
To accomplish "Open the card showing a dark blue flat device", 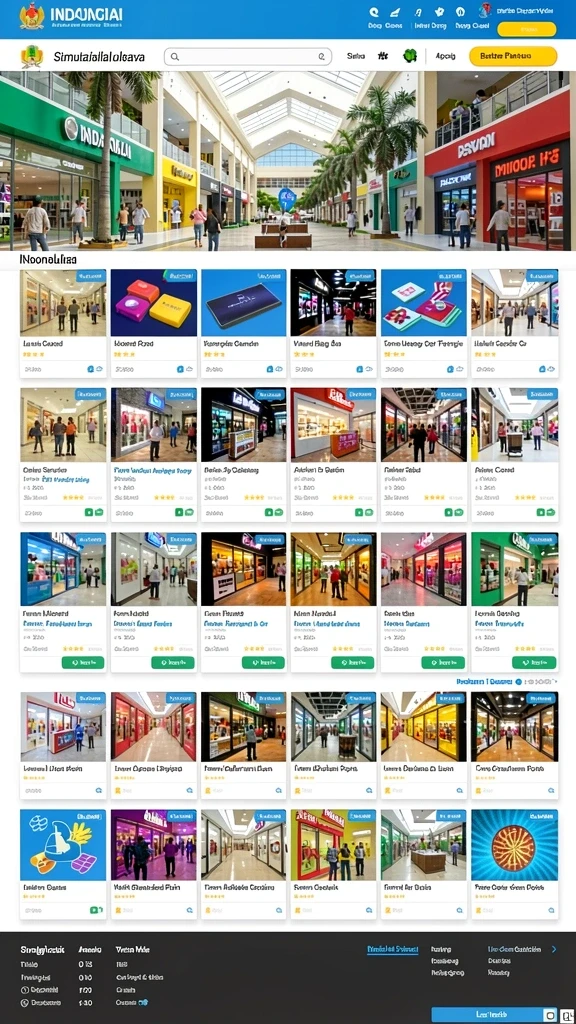I will click(244, 323).
